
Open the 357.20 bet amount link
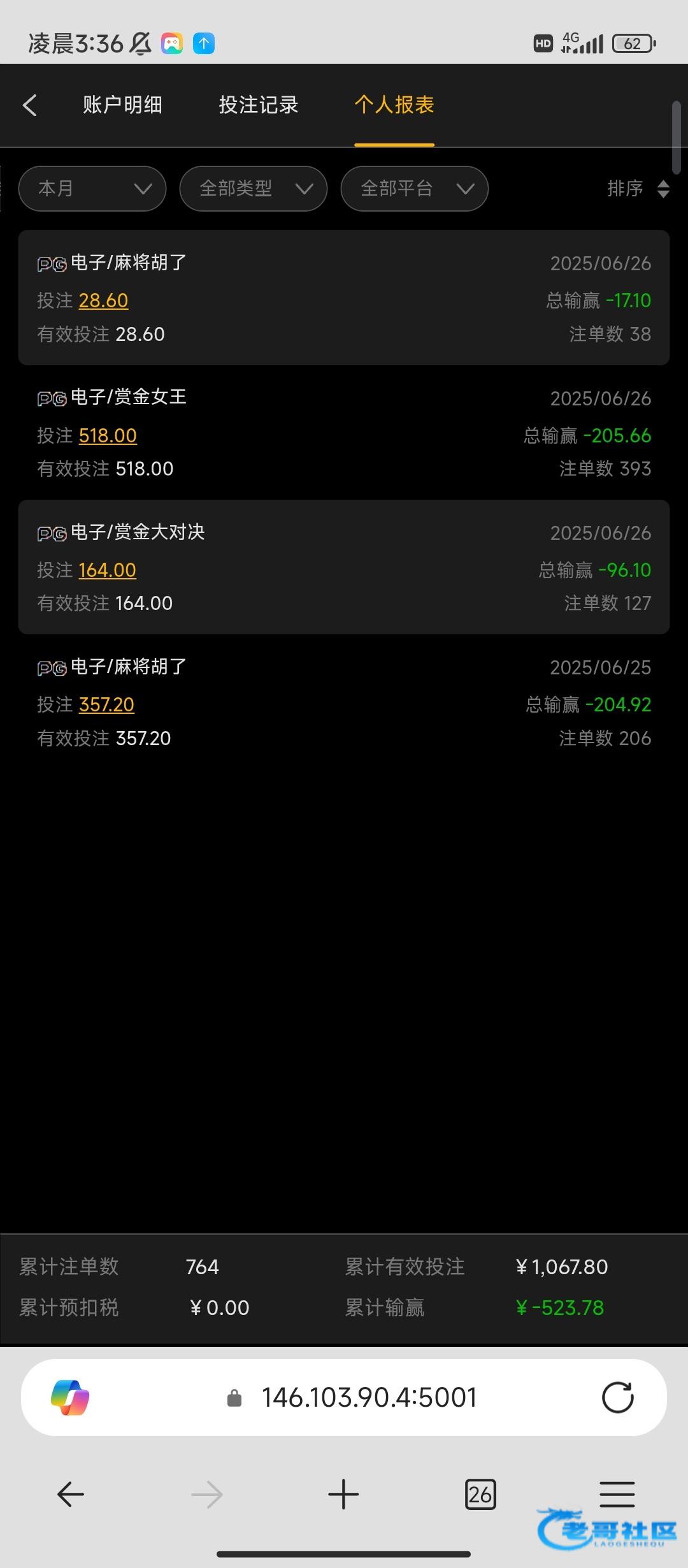click(x=106, y=704)
